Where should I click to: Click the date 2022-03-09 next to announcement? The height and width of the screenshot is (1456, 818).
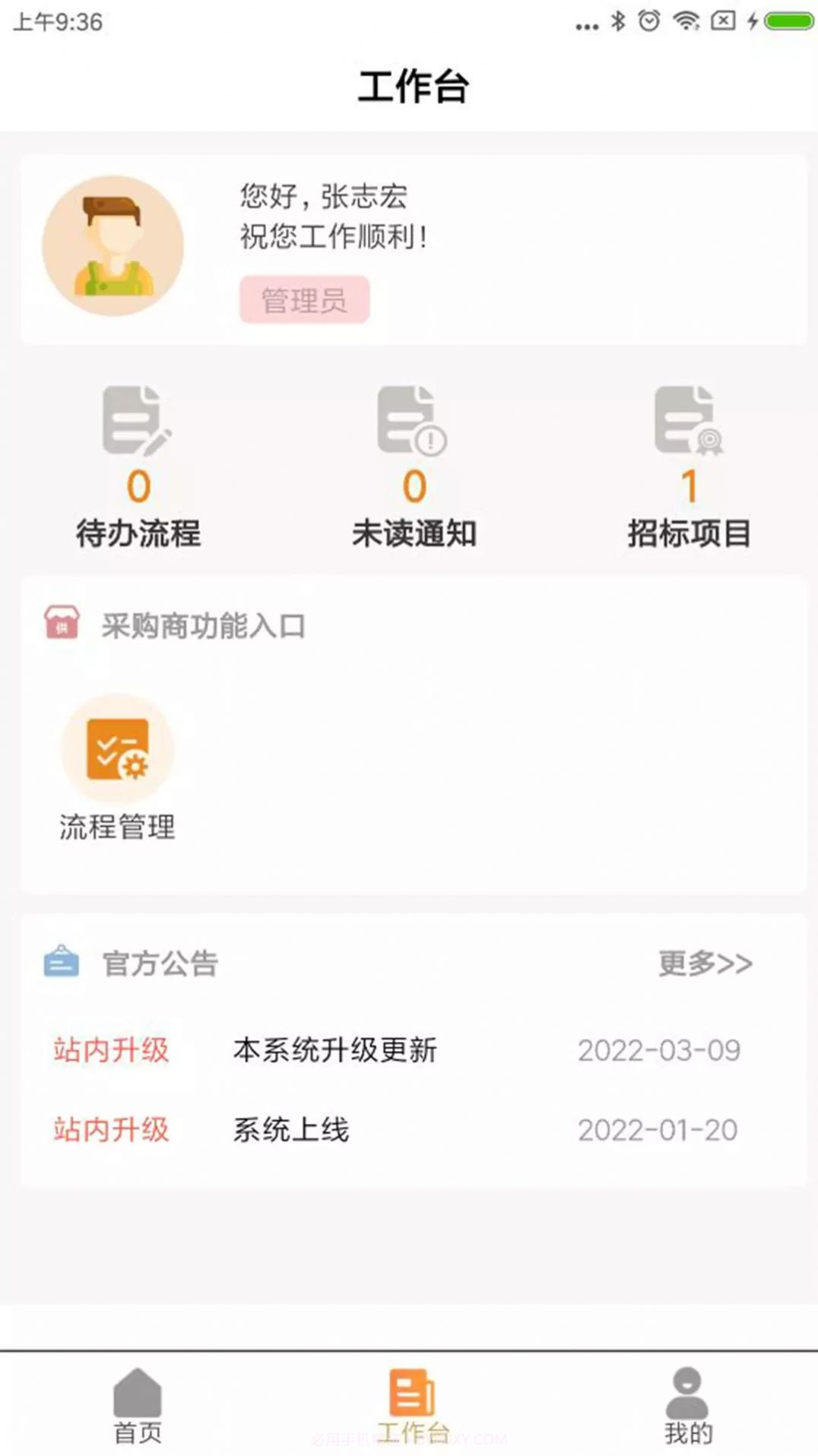[658, 1051]
